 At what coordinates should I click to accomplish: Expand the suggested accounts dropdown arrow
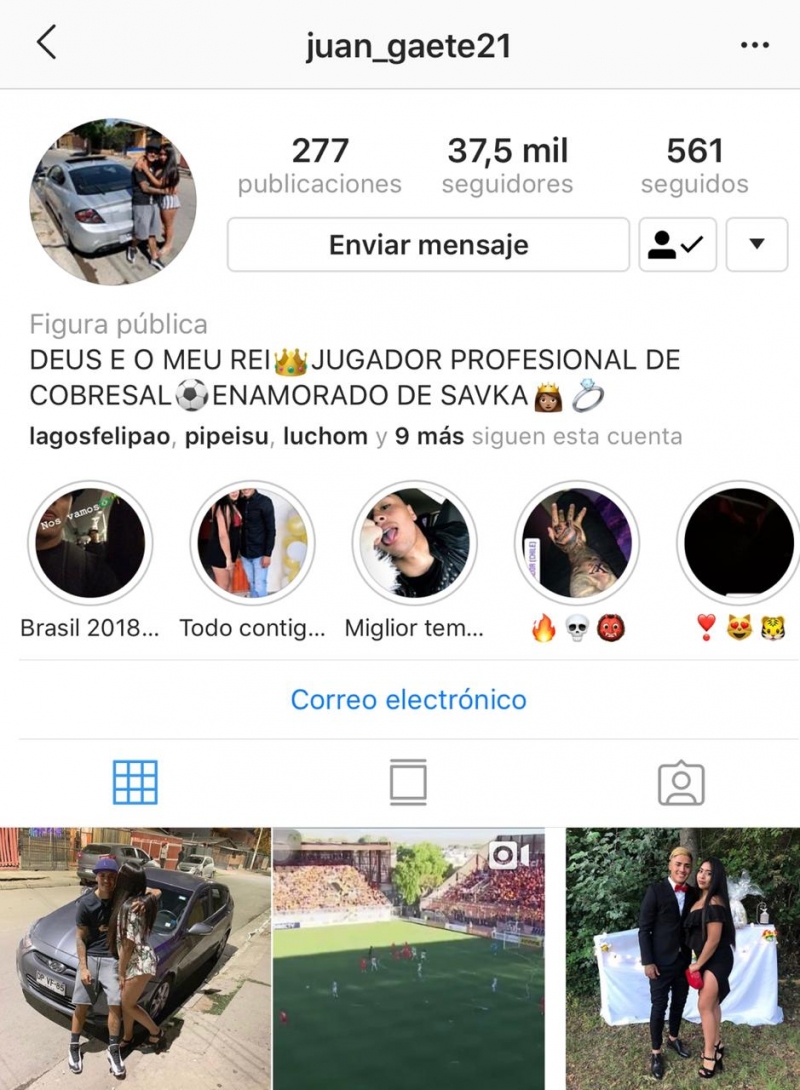click(757, 244)
